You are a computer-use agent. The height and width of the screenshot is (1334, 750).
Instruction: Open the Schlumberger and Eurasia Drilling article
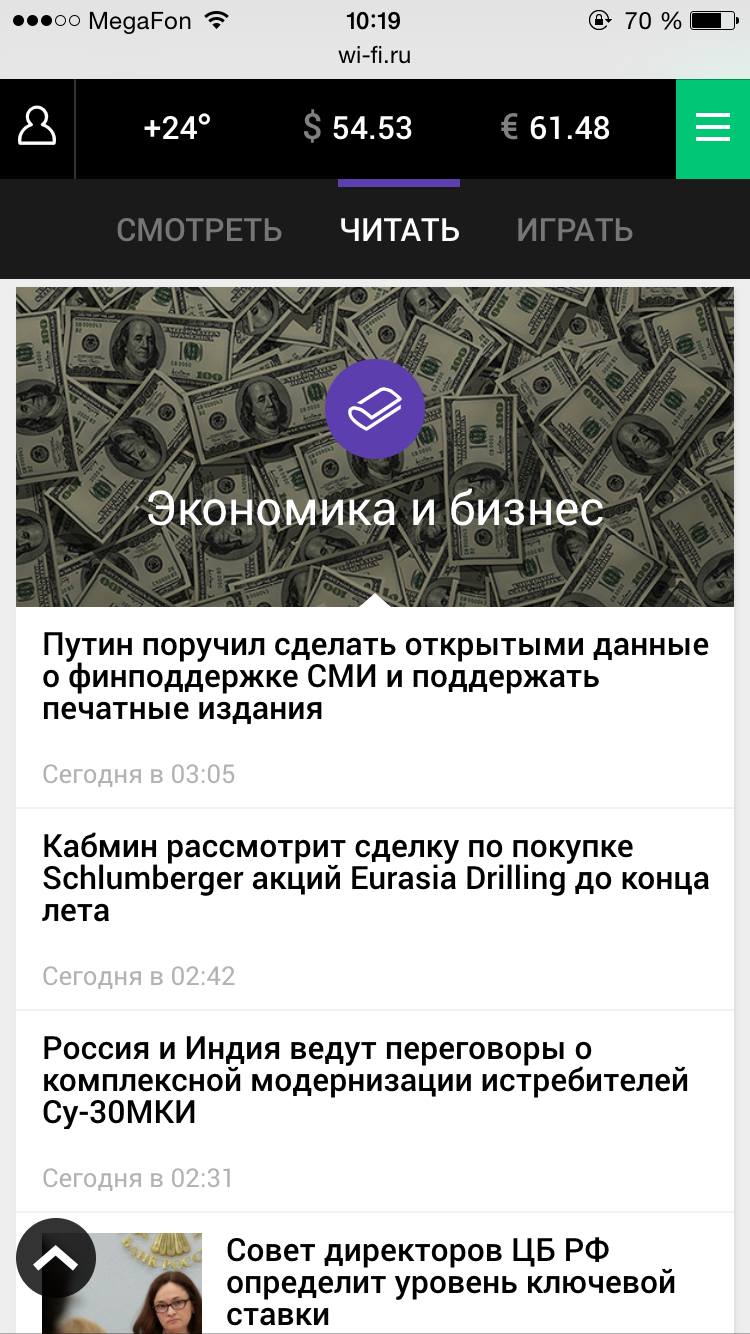(375, 878)
